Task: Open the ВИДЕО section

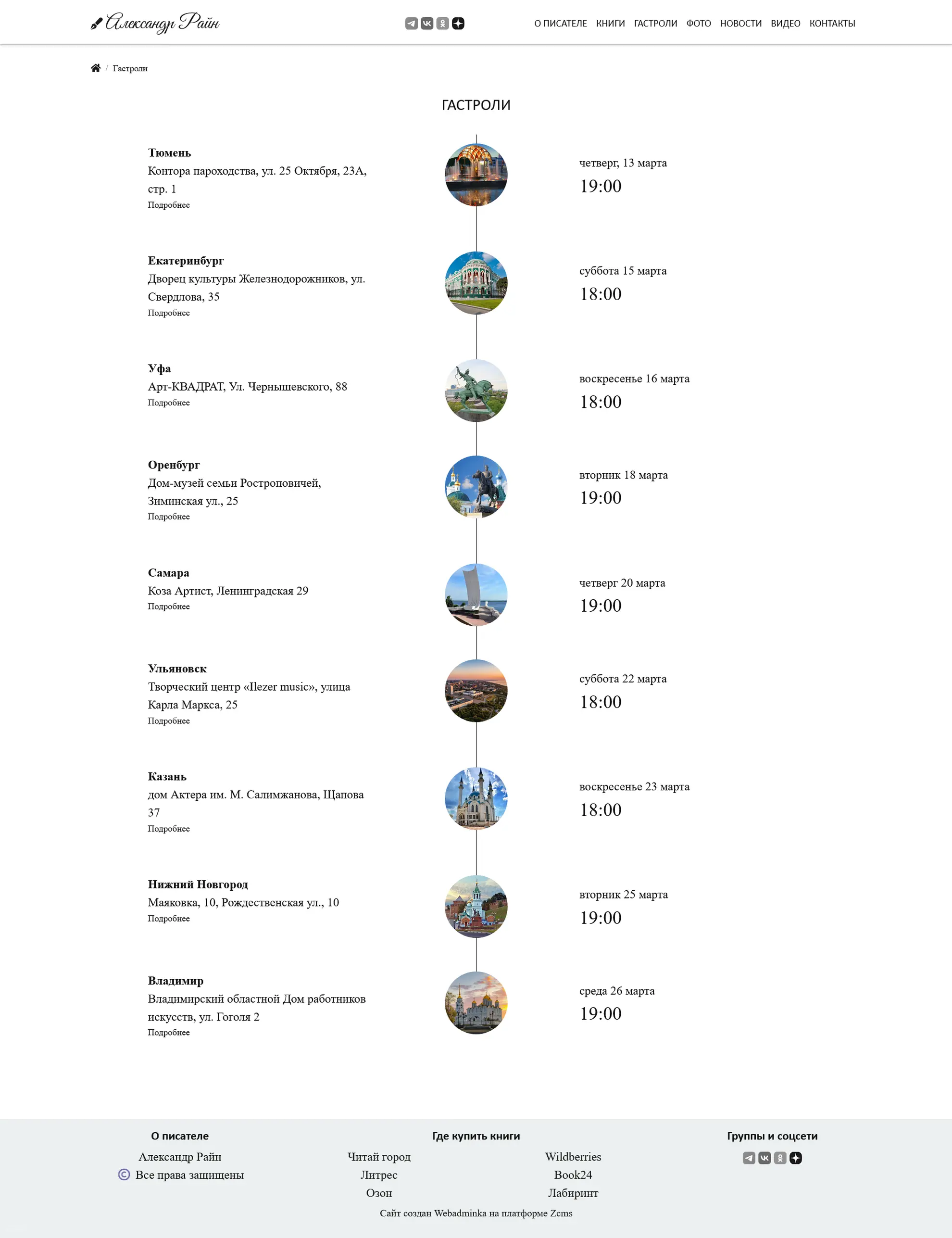Action: [786, 23]
